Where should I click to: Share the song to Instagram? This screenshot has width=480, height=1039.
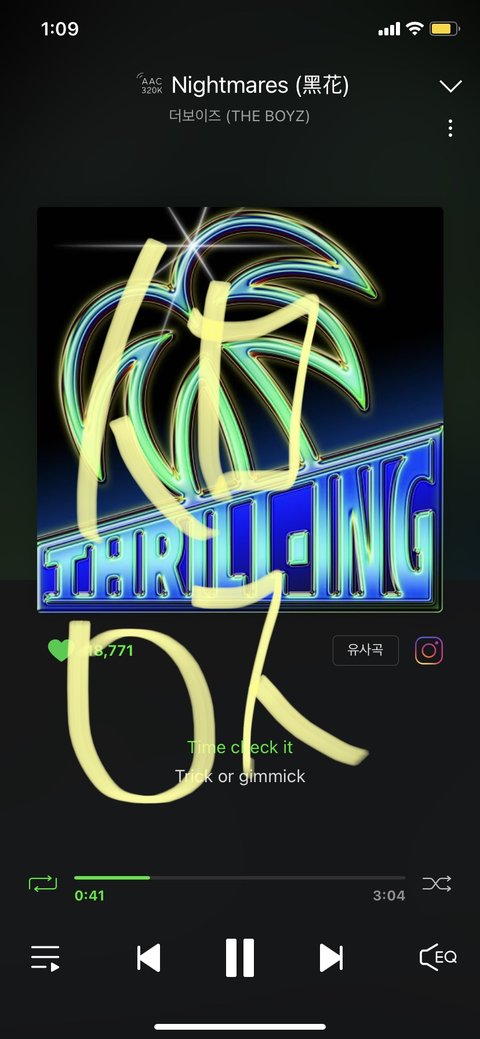429,651
